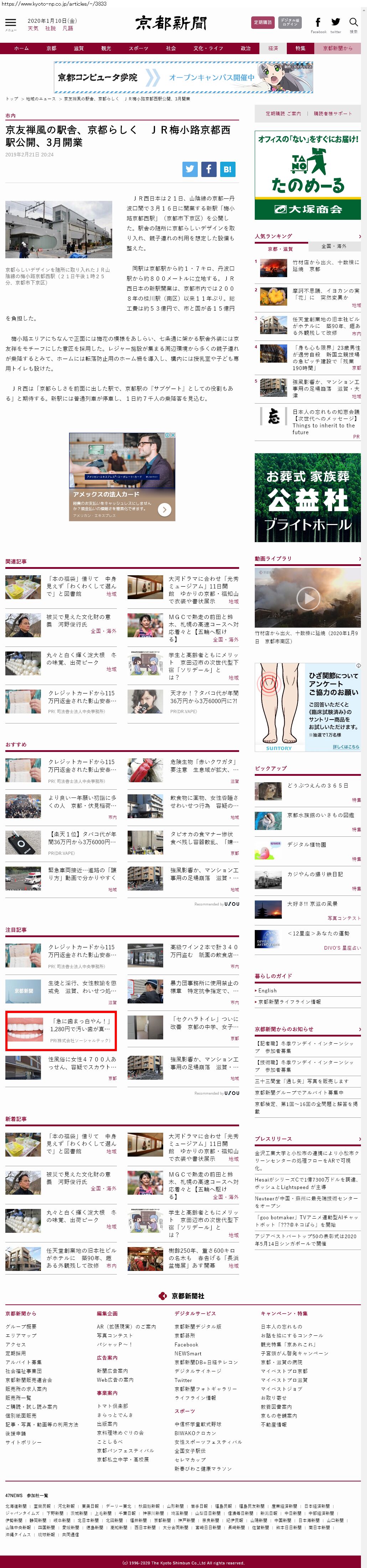
Task: Open the 定期購読 subscription button
Action: pyautogui.click(x=262, y=22)
